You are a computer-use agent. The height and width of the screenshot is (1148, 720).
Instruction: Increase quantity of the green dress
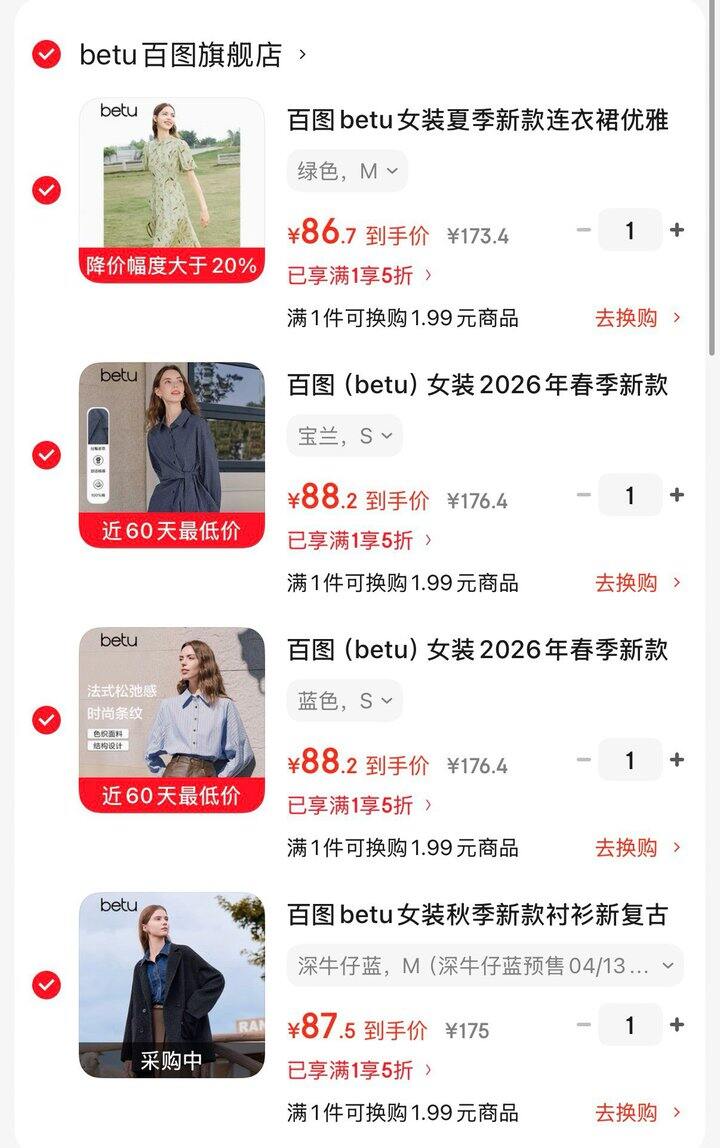coord(676,230)
